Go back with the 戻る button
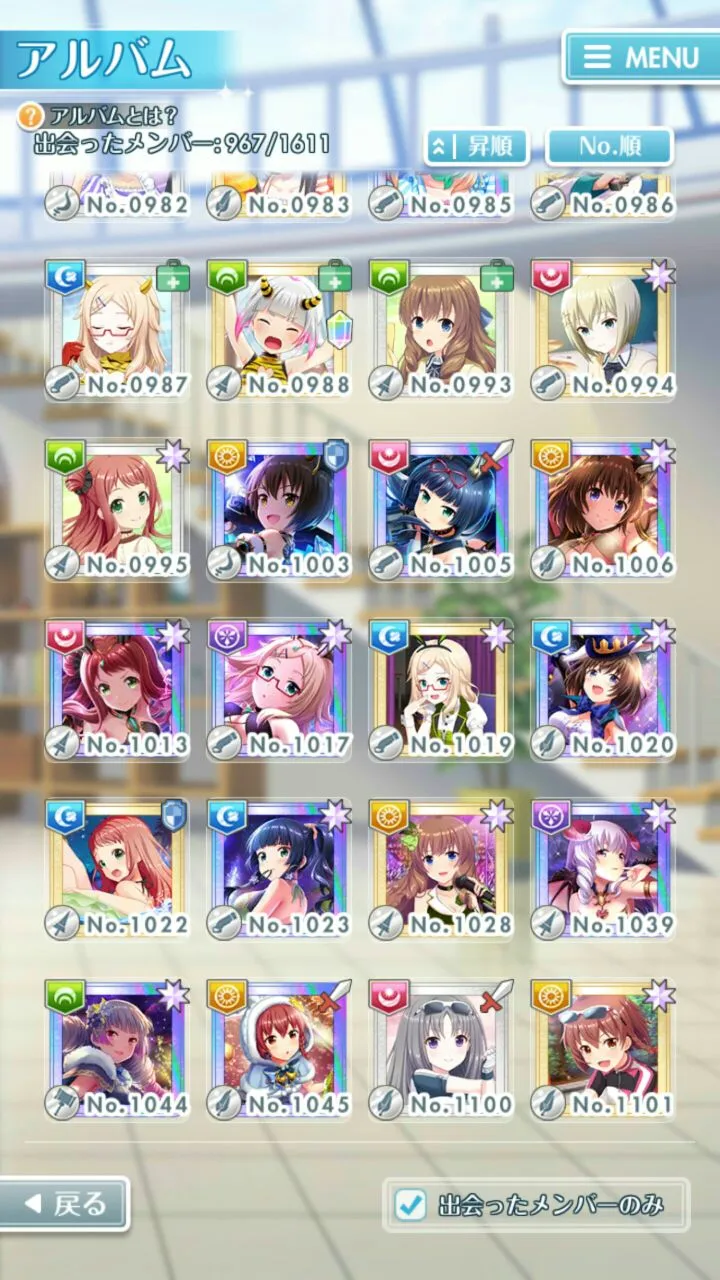This screenshot has height=1280, width=720. tap(65, 1204)
